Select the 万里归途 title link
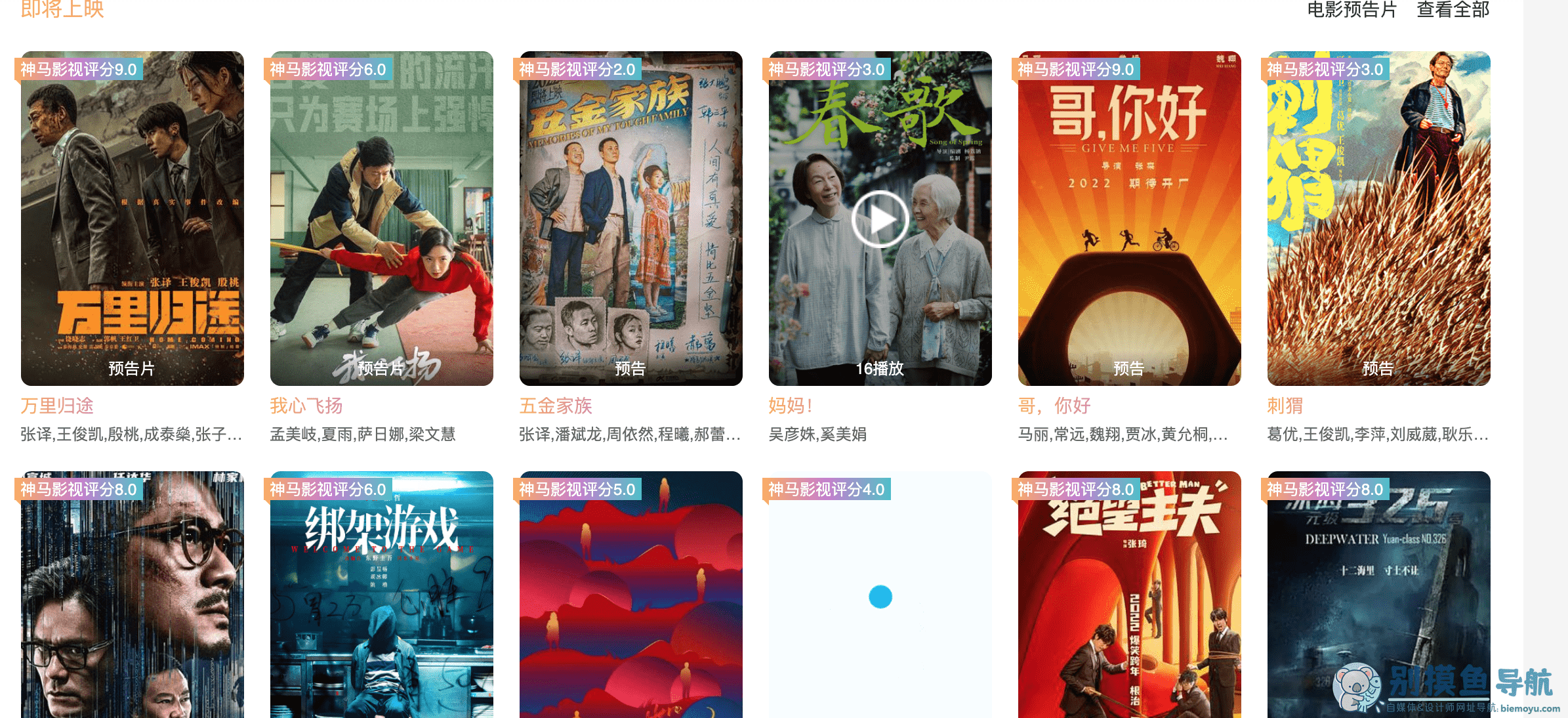 [x=57, y=406]
